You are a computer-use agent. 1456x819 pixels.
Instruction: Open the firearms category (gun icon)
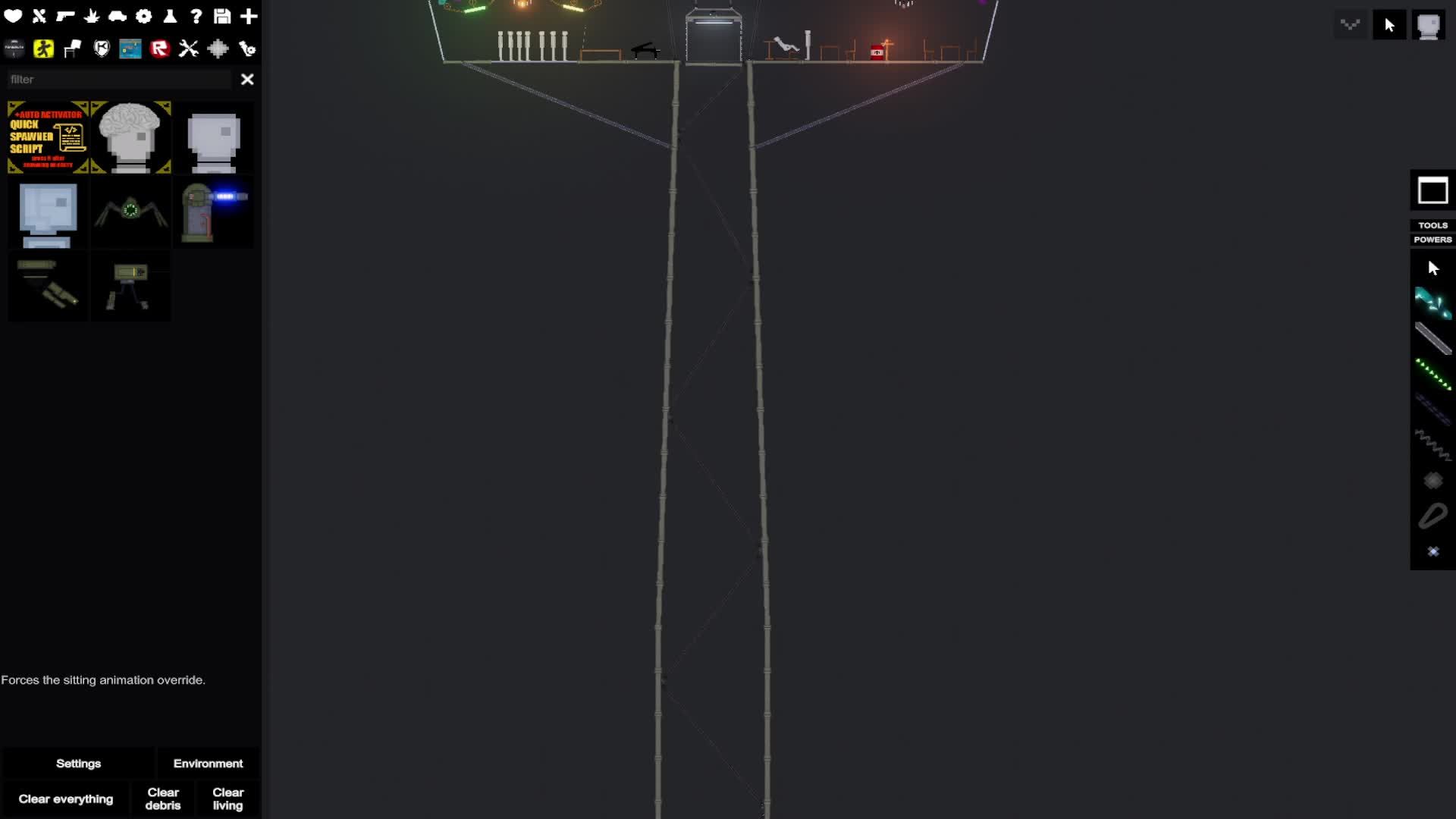pyautogui.click(x=65, y=16)
